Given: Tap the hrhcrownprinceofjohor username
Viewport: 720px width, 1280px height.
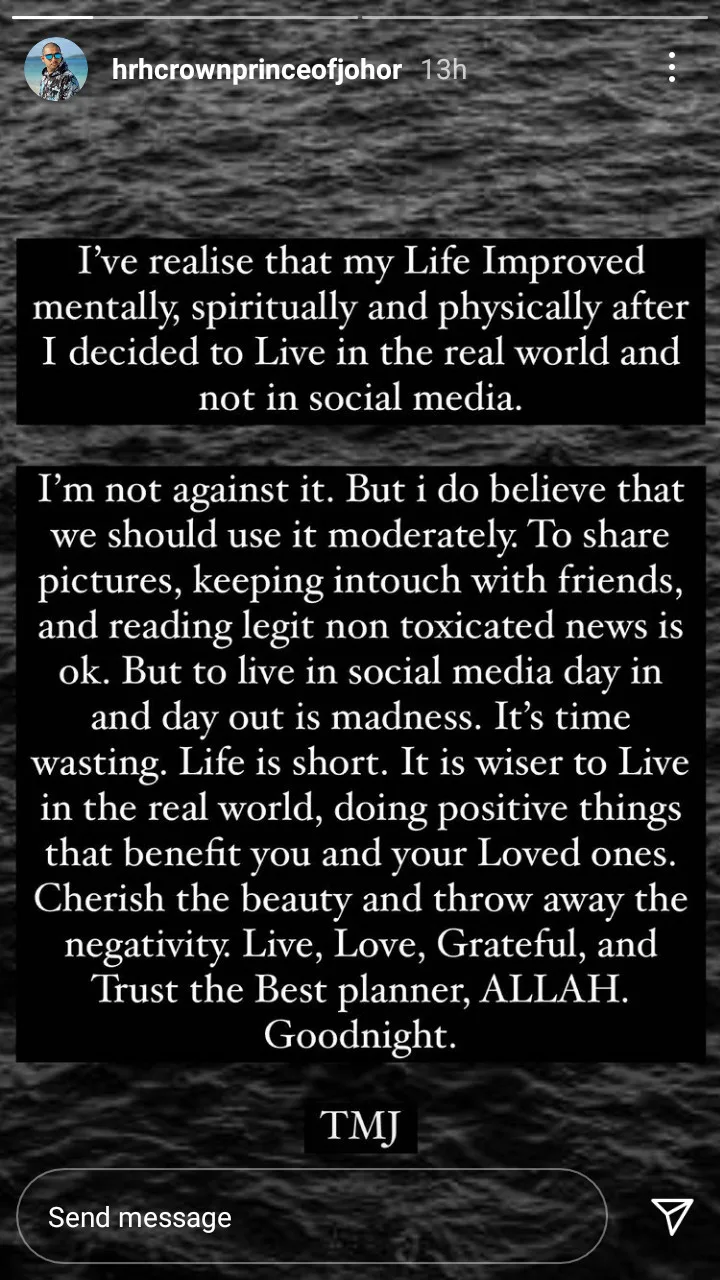Looking at the screenshot, I should pos(257,69).
